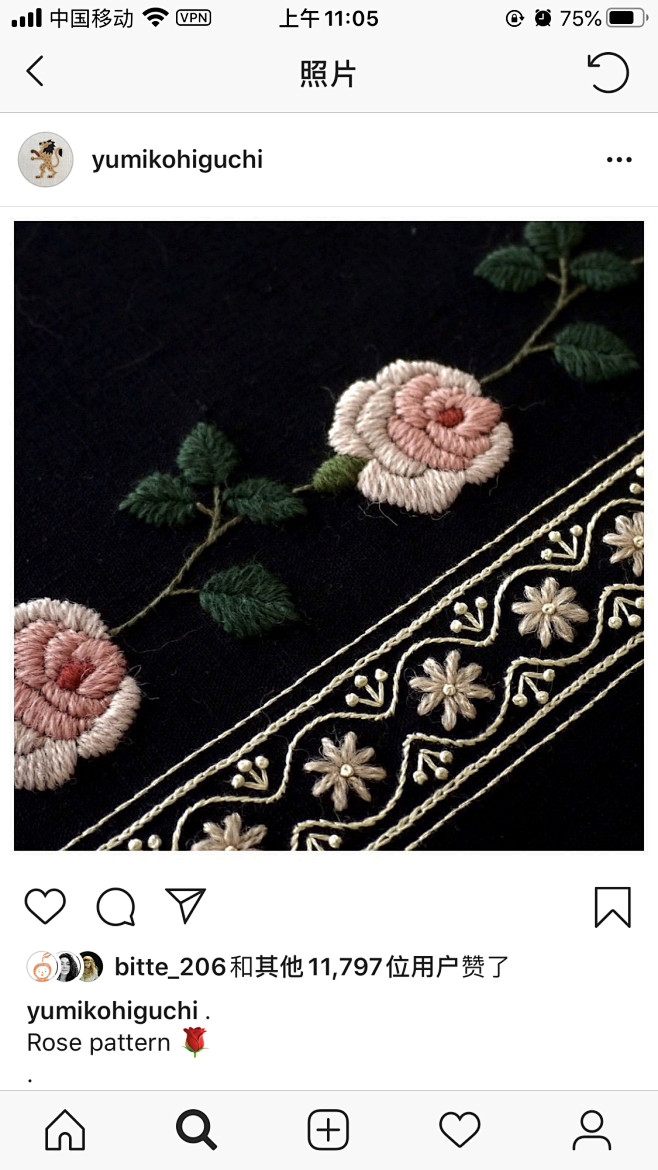
Task: Open the Search tab
Action: tap(196, 1130)
